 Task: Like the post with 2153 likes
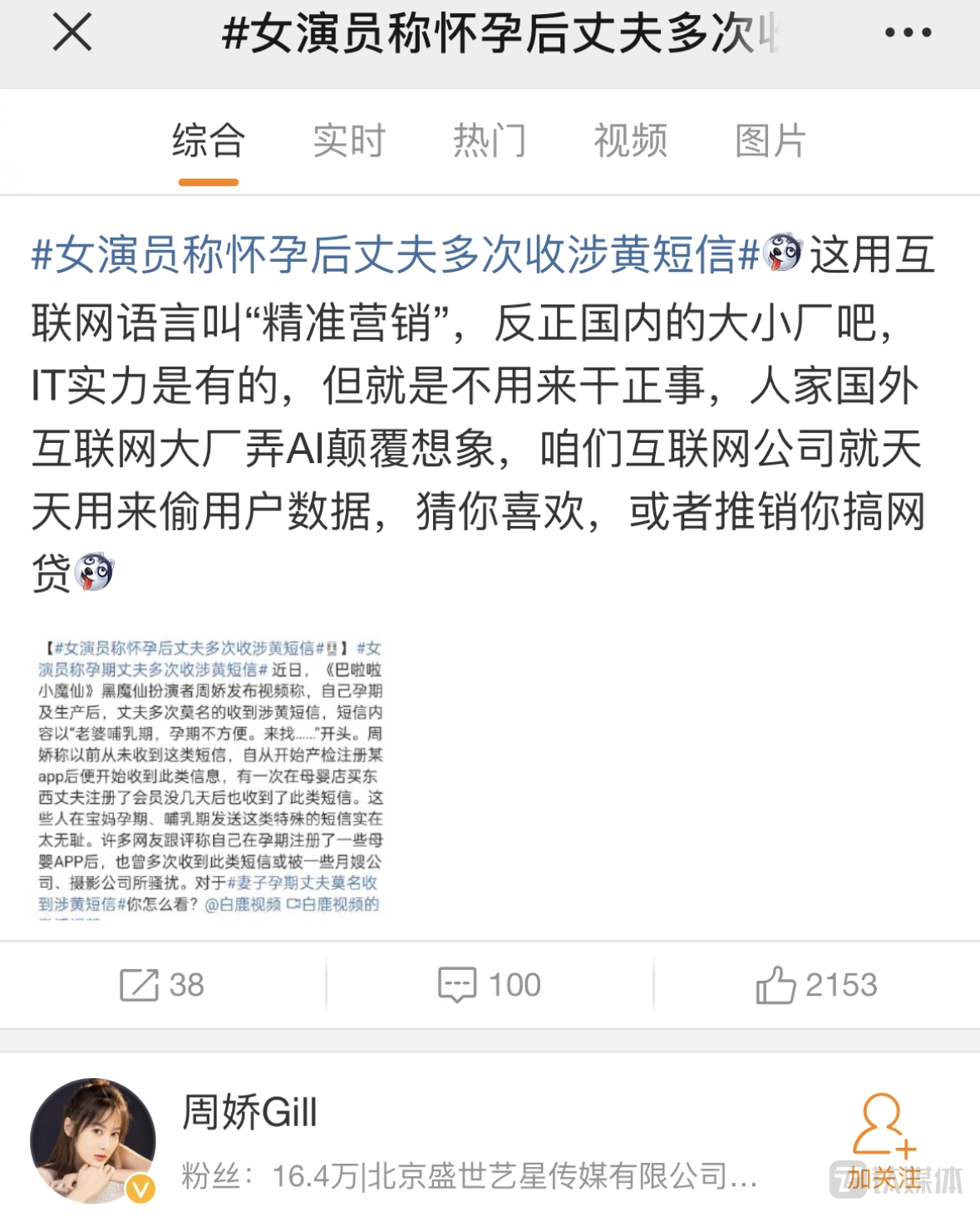tap(816, 985)
